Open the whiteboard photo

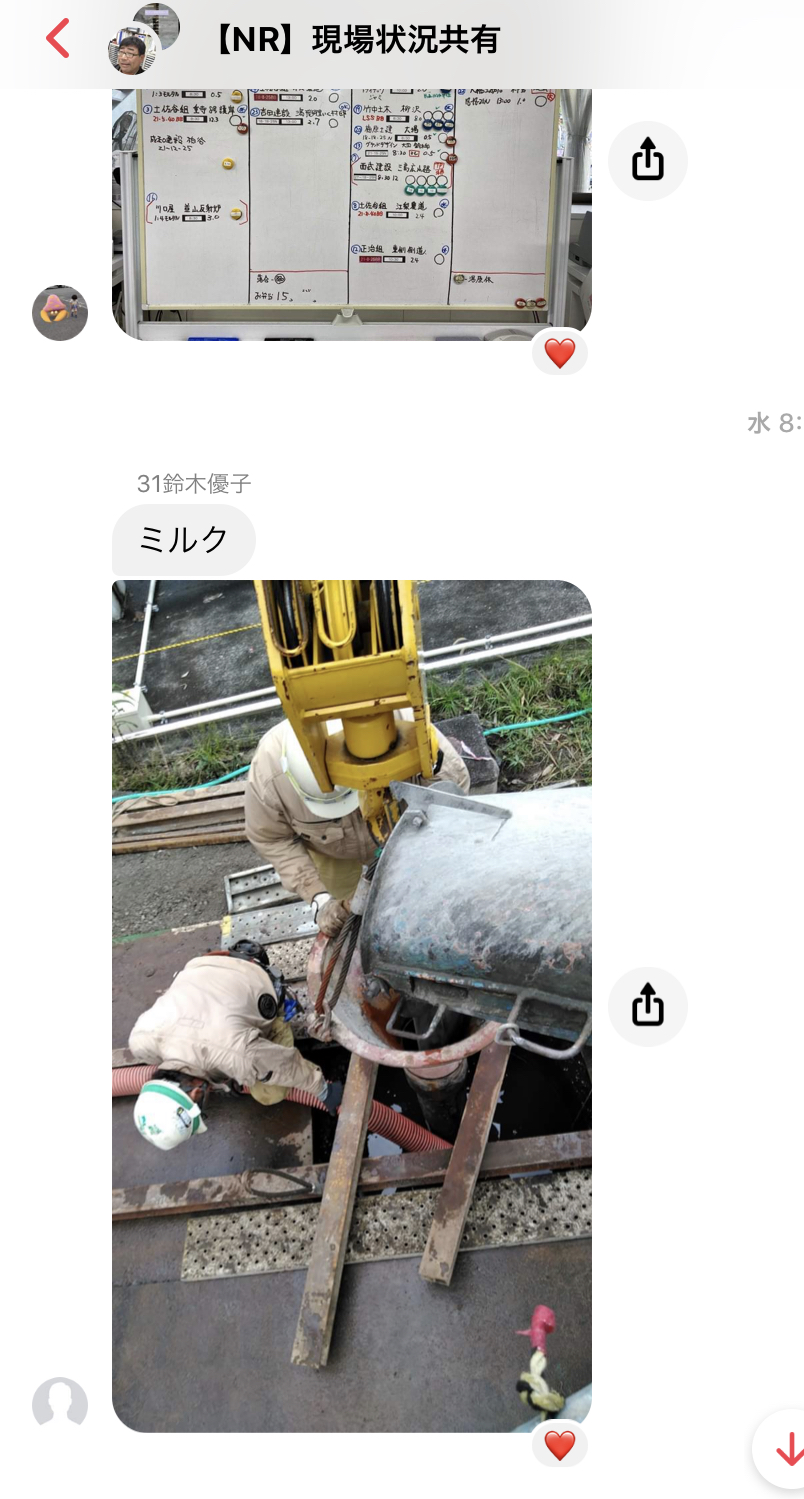coord(352,214)
